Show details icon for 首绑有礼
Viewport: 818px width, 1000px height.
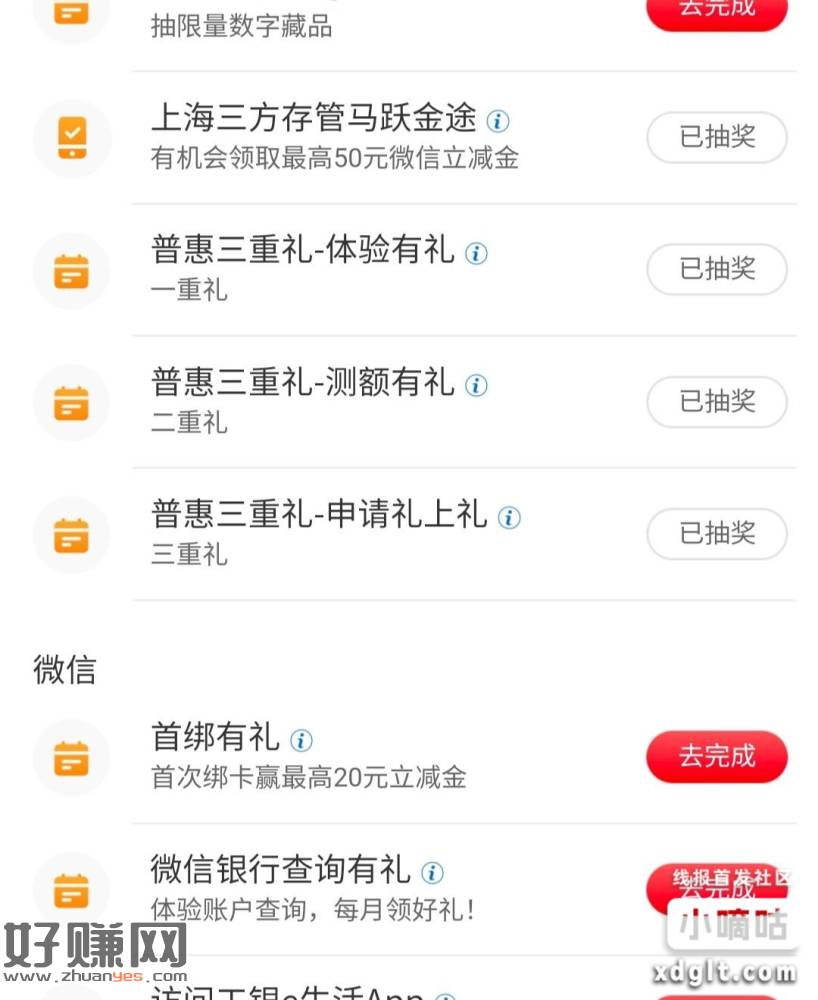[x=301, y=740]
